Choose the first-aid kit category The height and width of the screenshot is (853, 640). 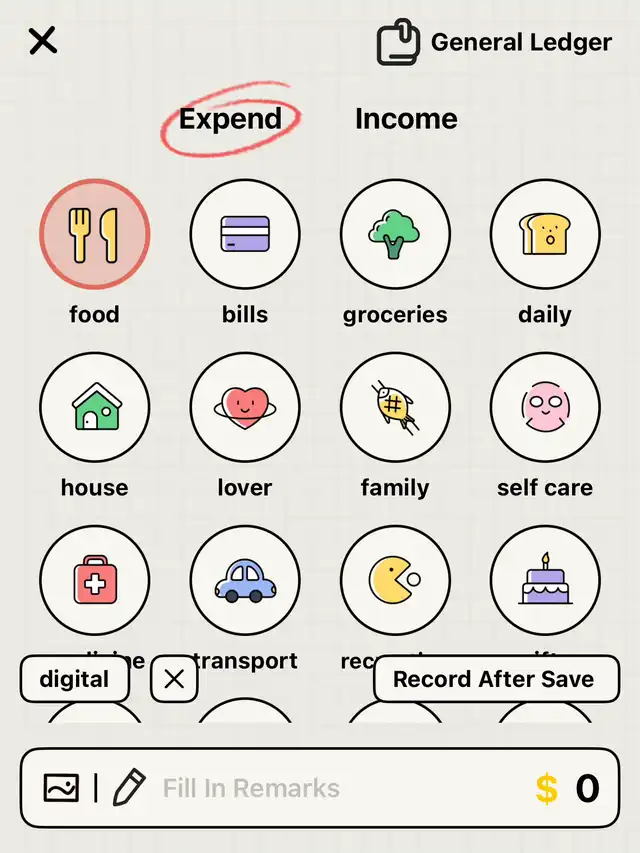94,580
